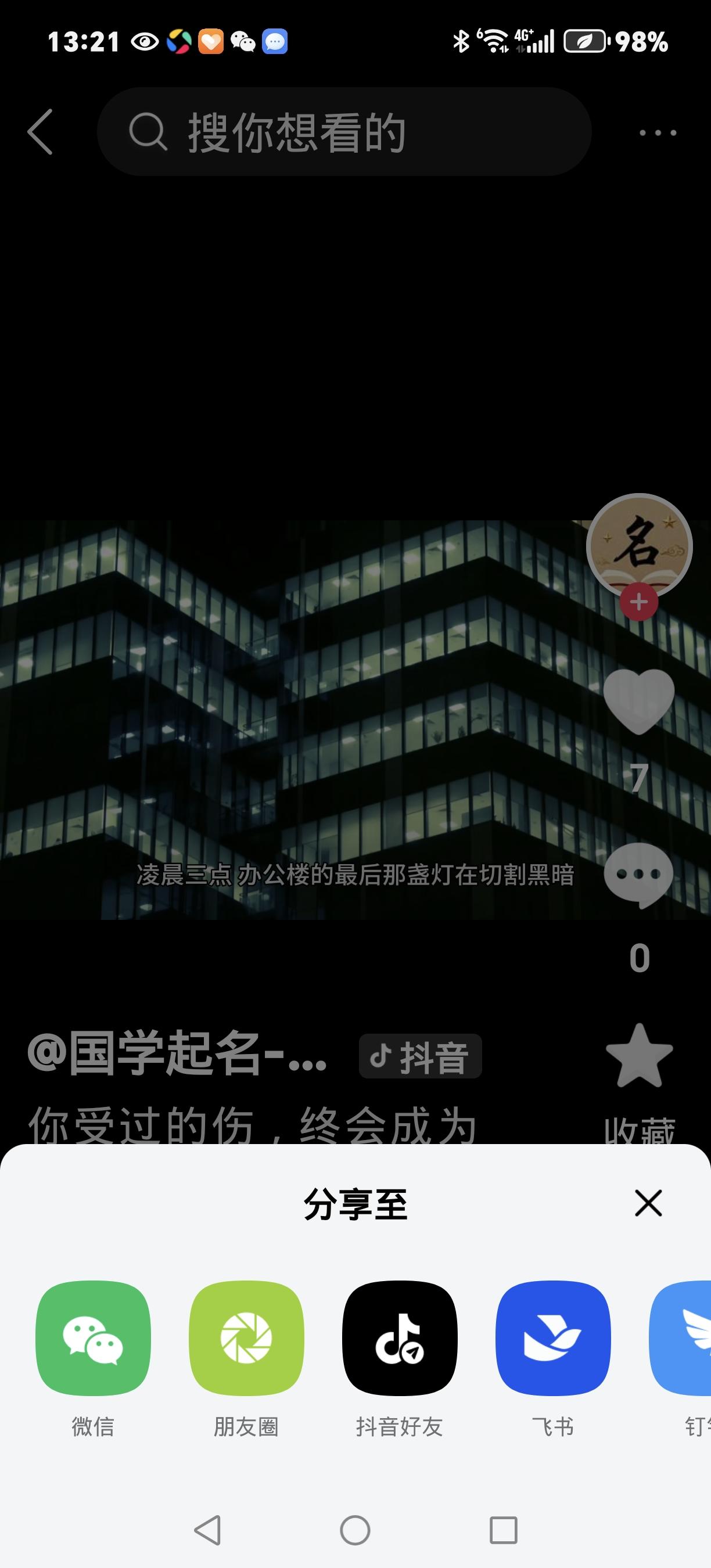Open the video comments

[638, 875]
